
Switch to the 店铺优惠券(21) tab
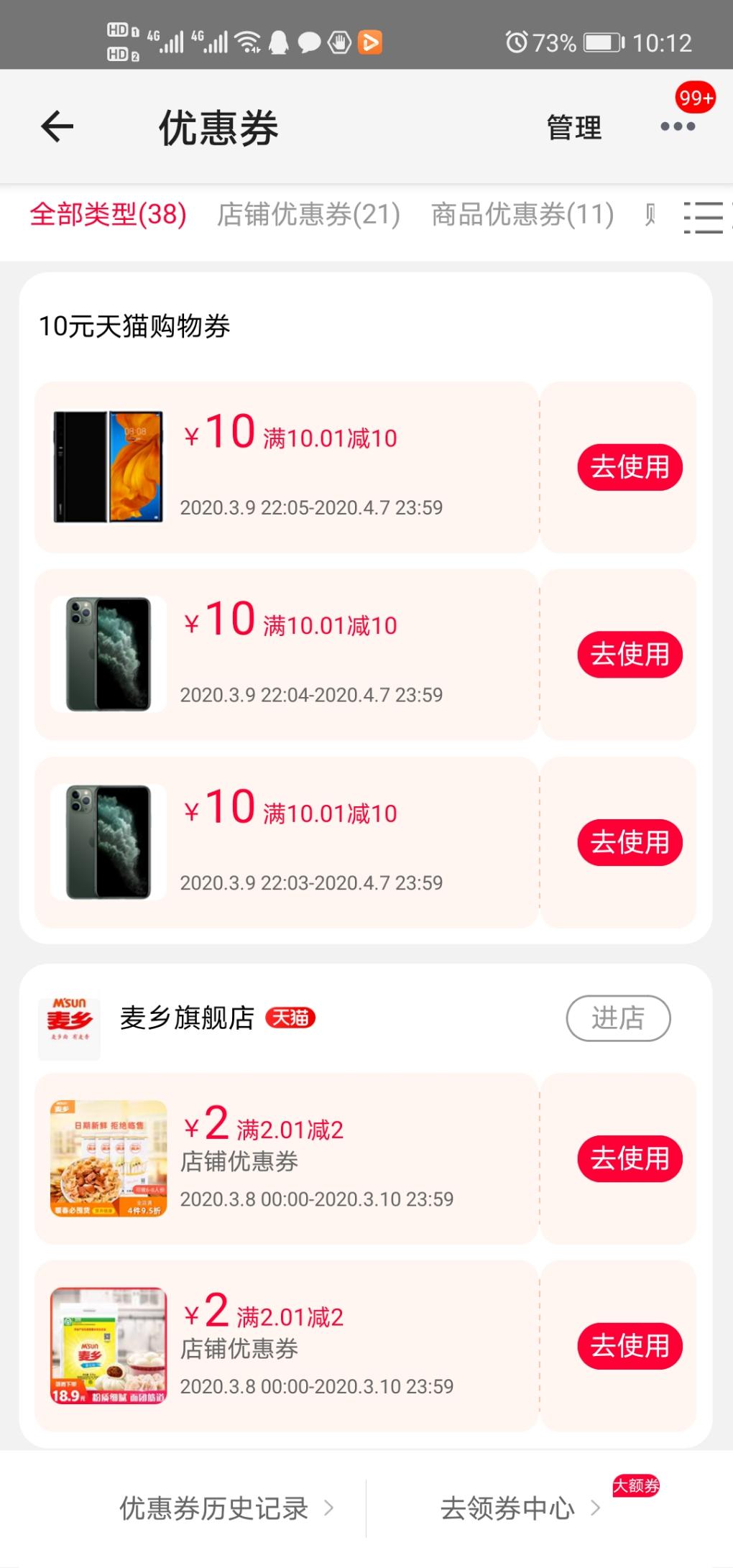pyautogui.click(x=308, y=214)
